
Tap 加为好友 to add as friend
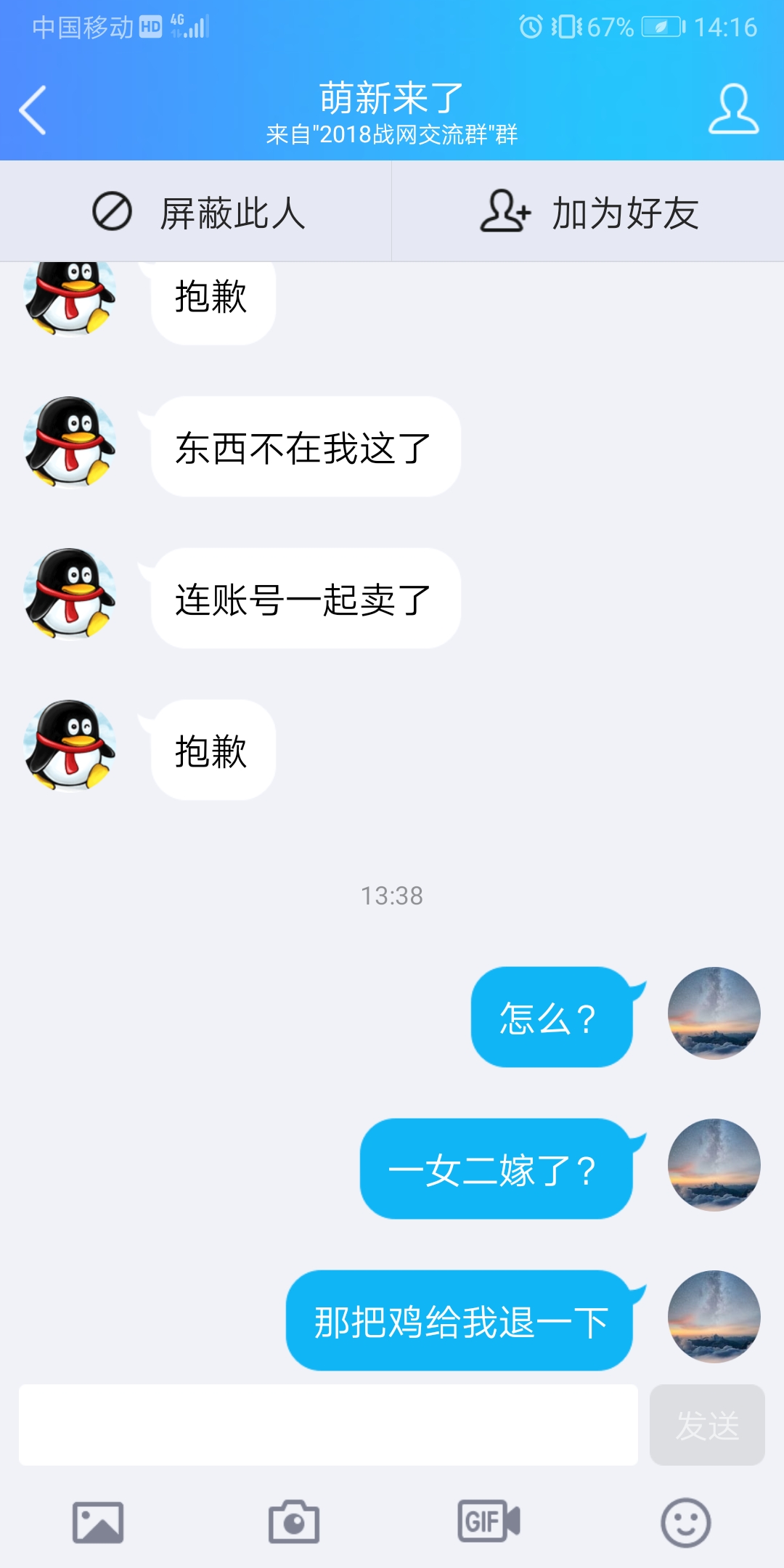(x=588, y=212)
